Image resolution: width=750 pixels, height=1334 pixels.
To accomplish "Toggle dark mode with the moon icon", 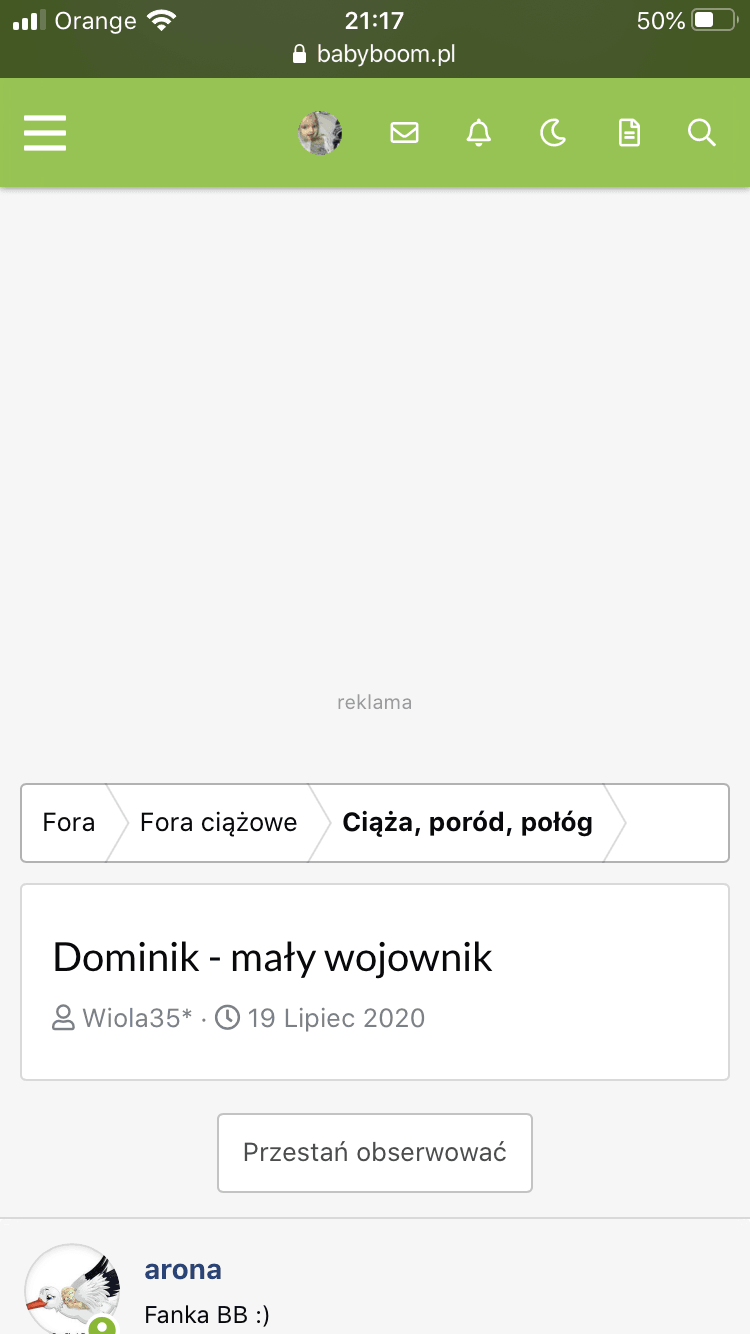I will [x=553, y=132].
